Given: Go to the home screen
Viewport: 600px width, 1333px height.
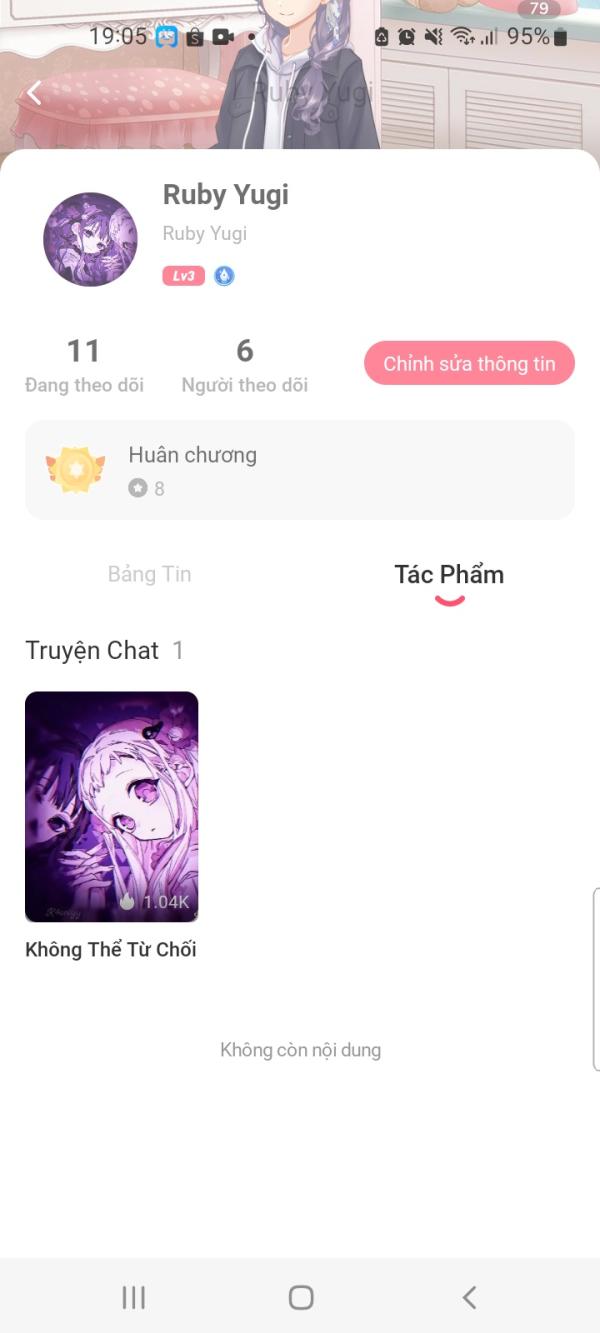Looking at the screenshot, I should point(300,1297).
